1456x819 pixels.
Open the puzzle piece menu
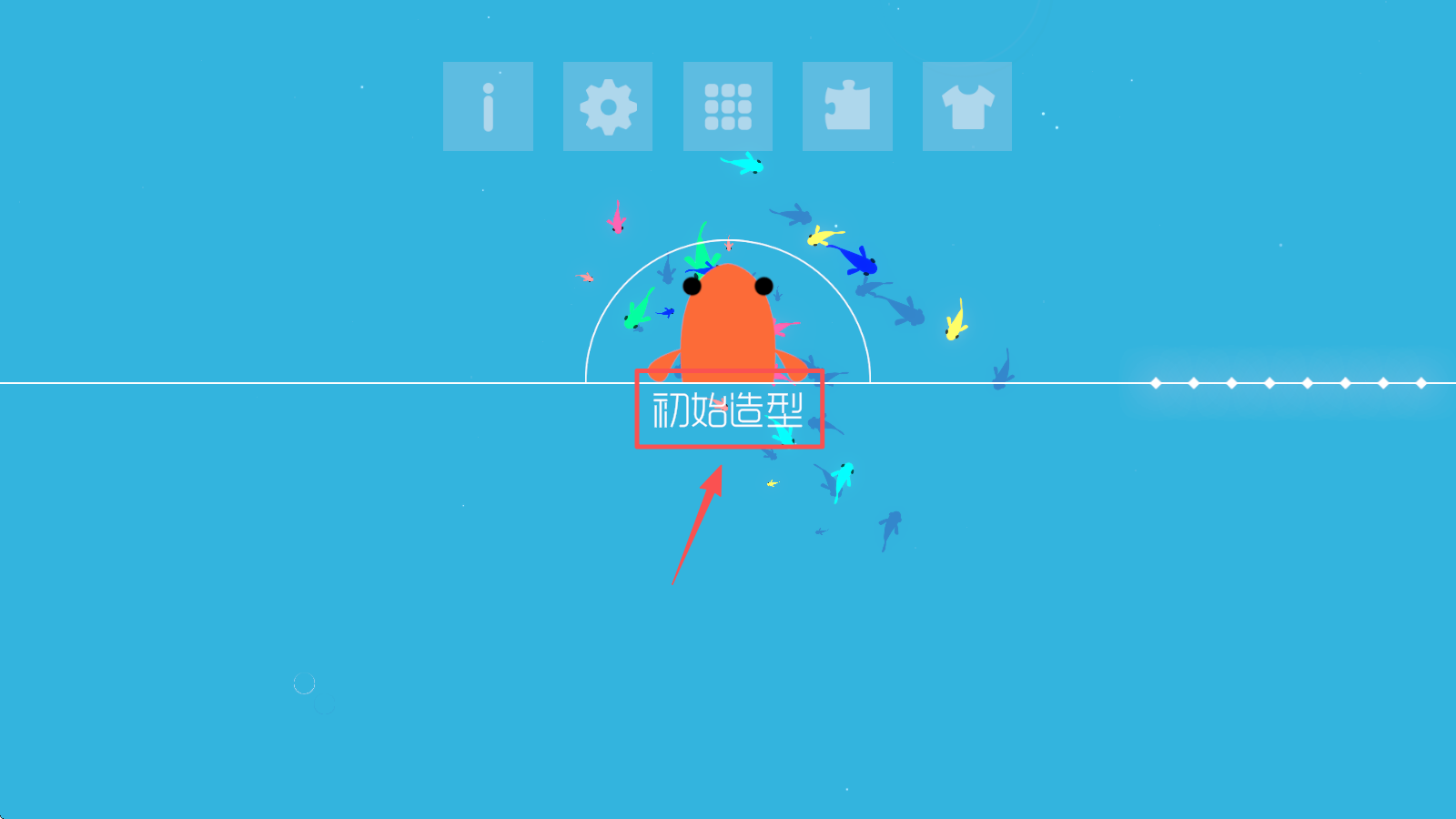click(847, 106)
